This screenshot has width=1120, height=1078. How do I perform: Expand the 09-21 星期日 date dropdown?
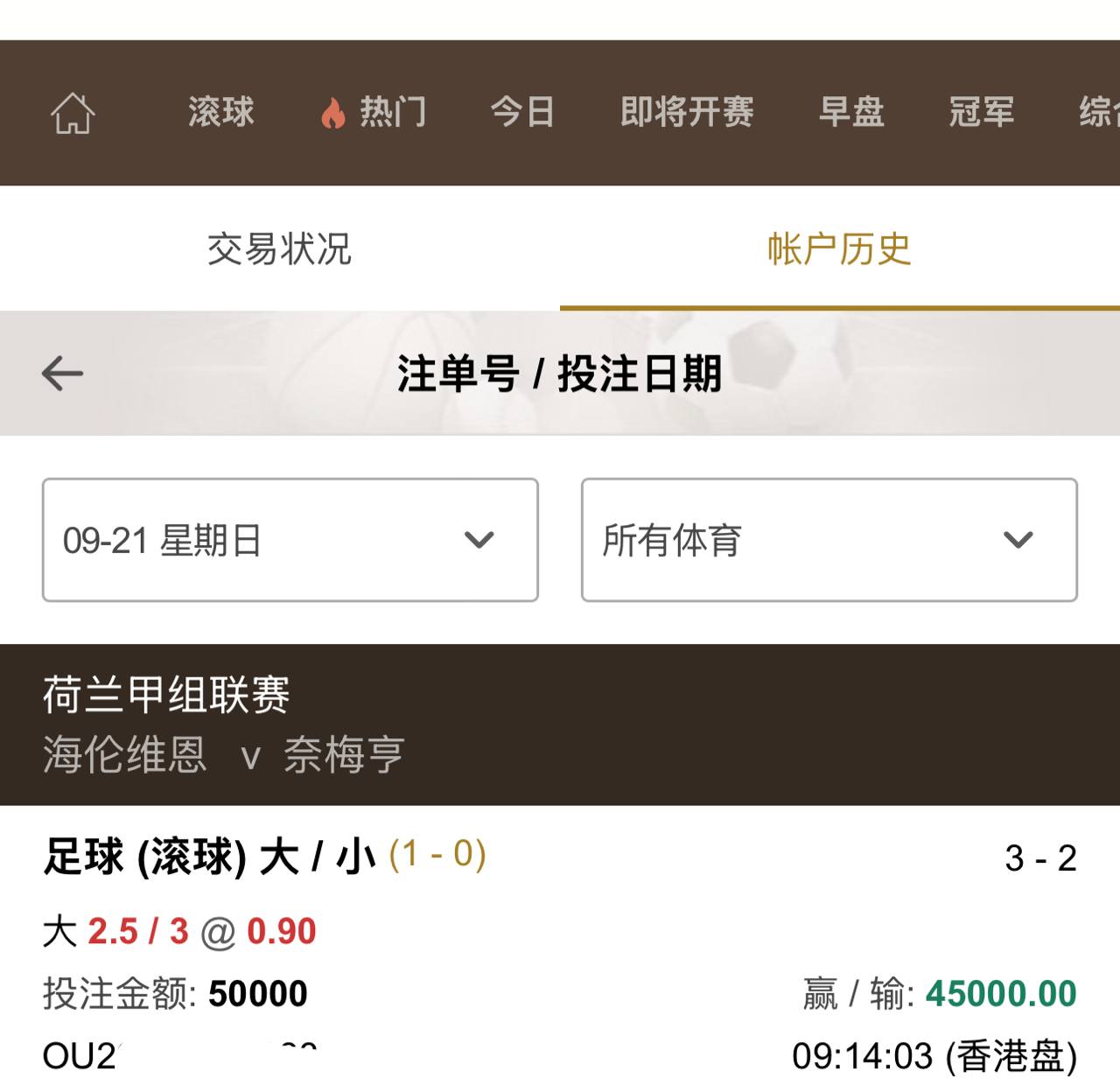(x=290, y=540)
